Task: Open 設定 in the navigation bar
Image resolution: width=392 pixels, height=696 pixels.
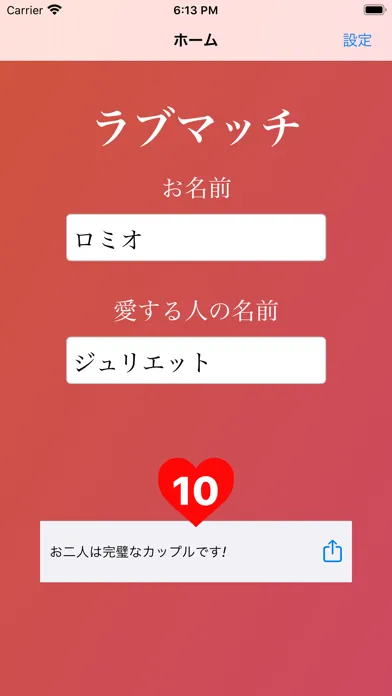Action: (357, 40)
